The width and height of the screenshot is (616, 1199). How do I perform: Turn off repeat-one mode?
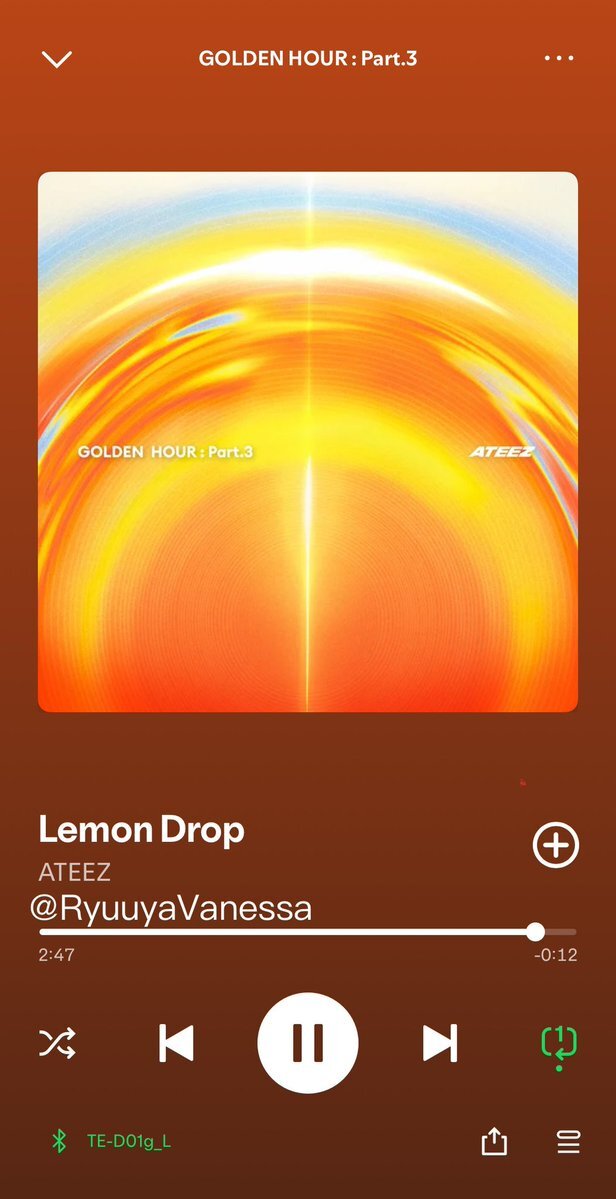(x=559, y=1045)
